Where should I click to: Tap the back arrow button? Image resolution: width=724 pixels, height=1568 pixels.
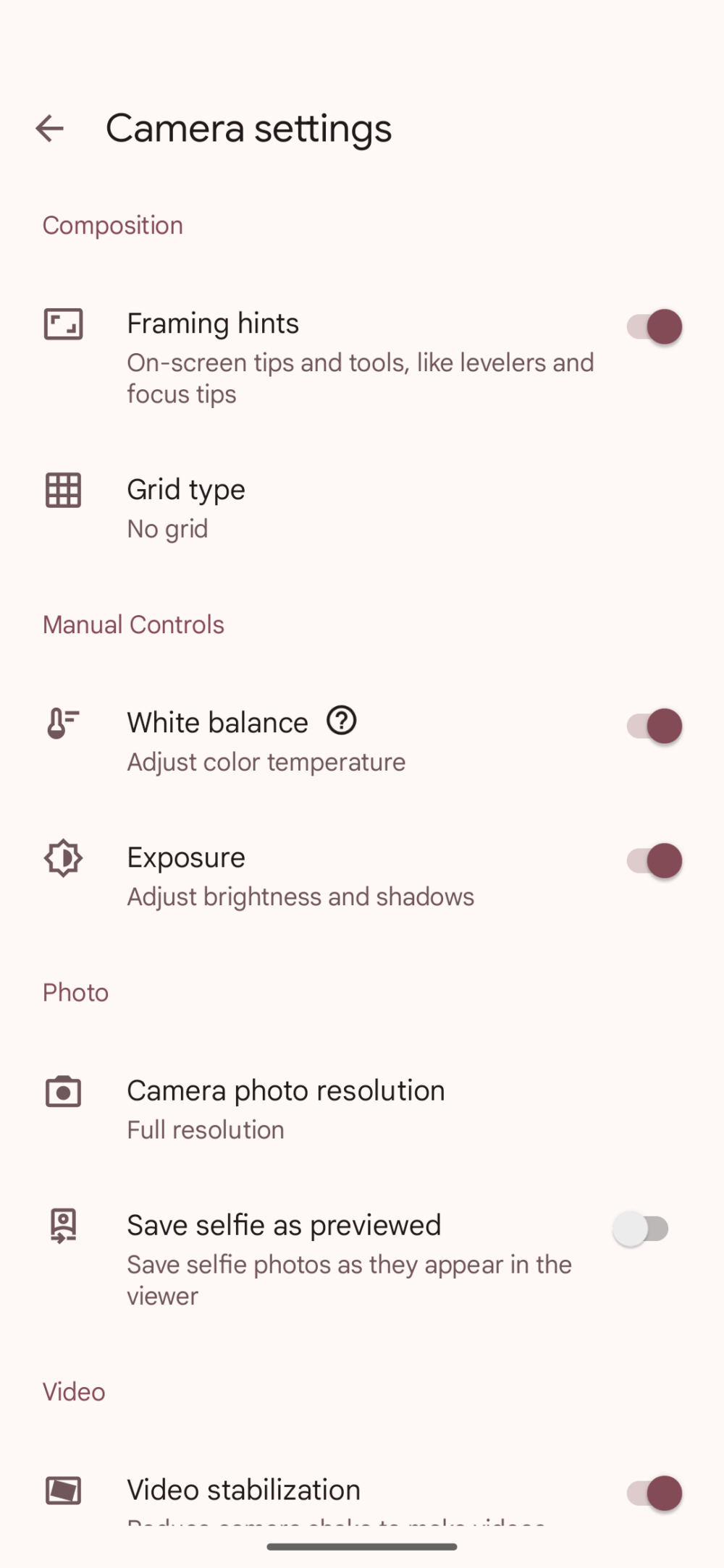pyautogui.click(x=49, y=128)
